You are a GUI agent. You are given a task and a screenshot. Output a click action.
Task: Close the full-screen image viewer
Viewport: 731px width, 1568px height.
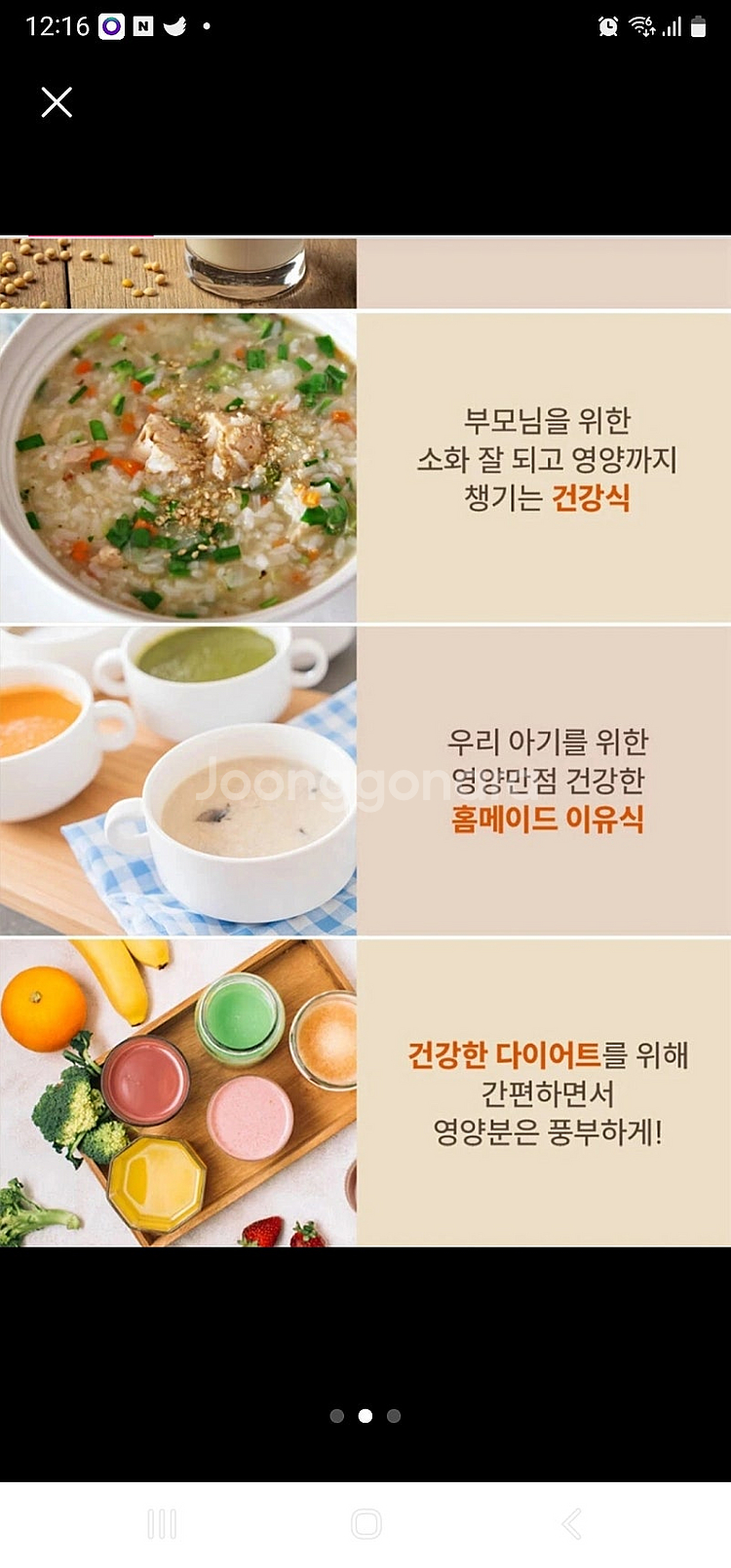pos(57,102)
